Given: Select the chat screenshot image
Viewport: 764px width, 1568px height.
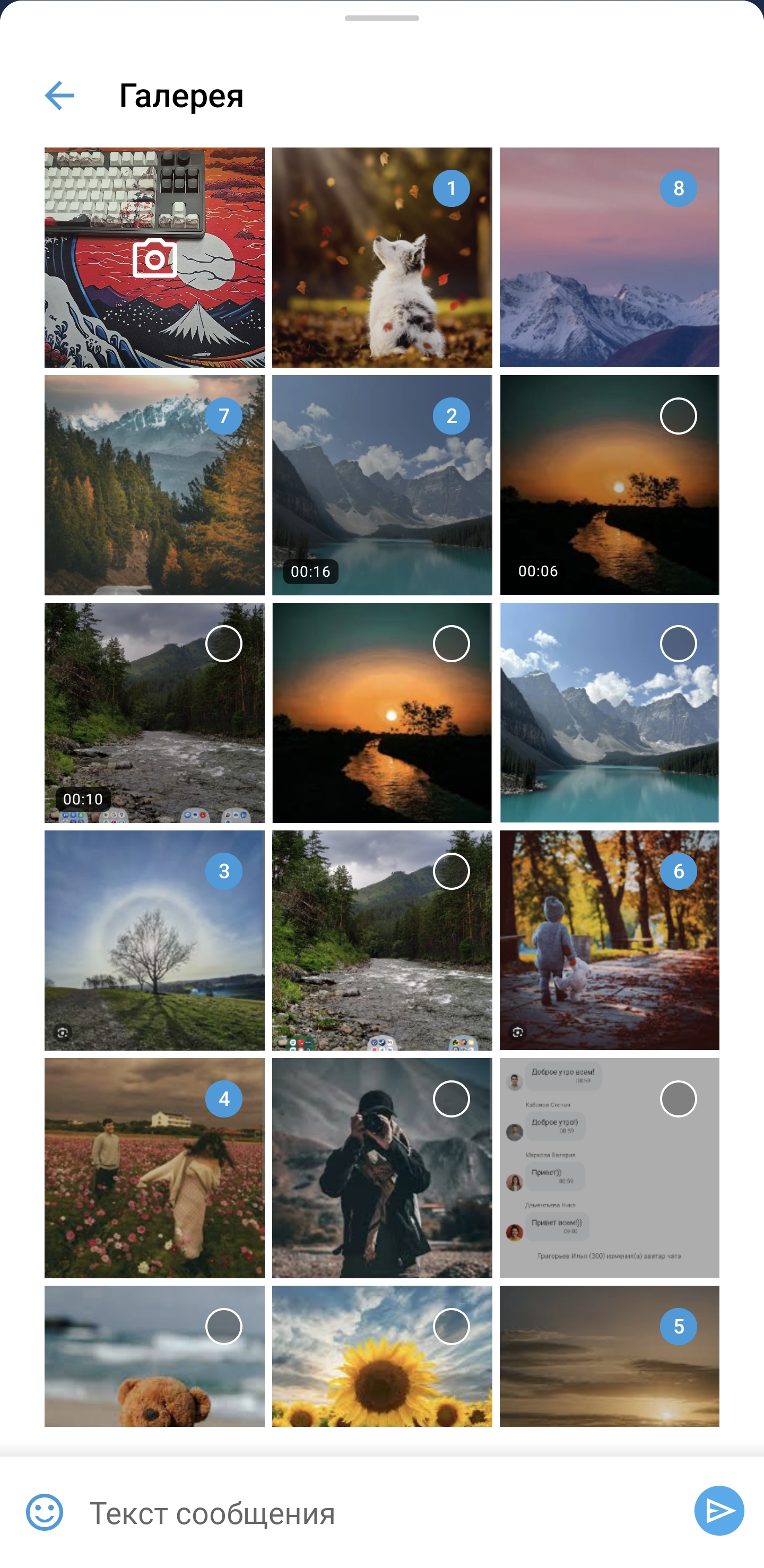Looking at the screenshot, I should coord(678,1099).
